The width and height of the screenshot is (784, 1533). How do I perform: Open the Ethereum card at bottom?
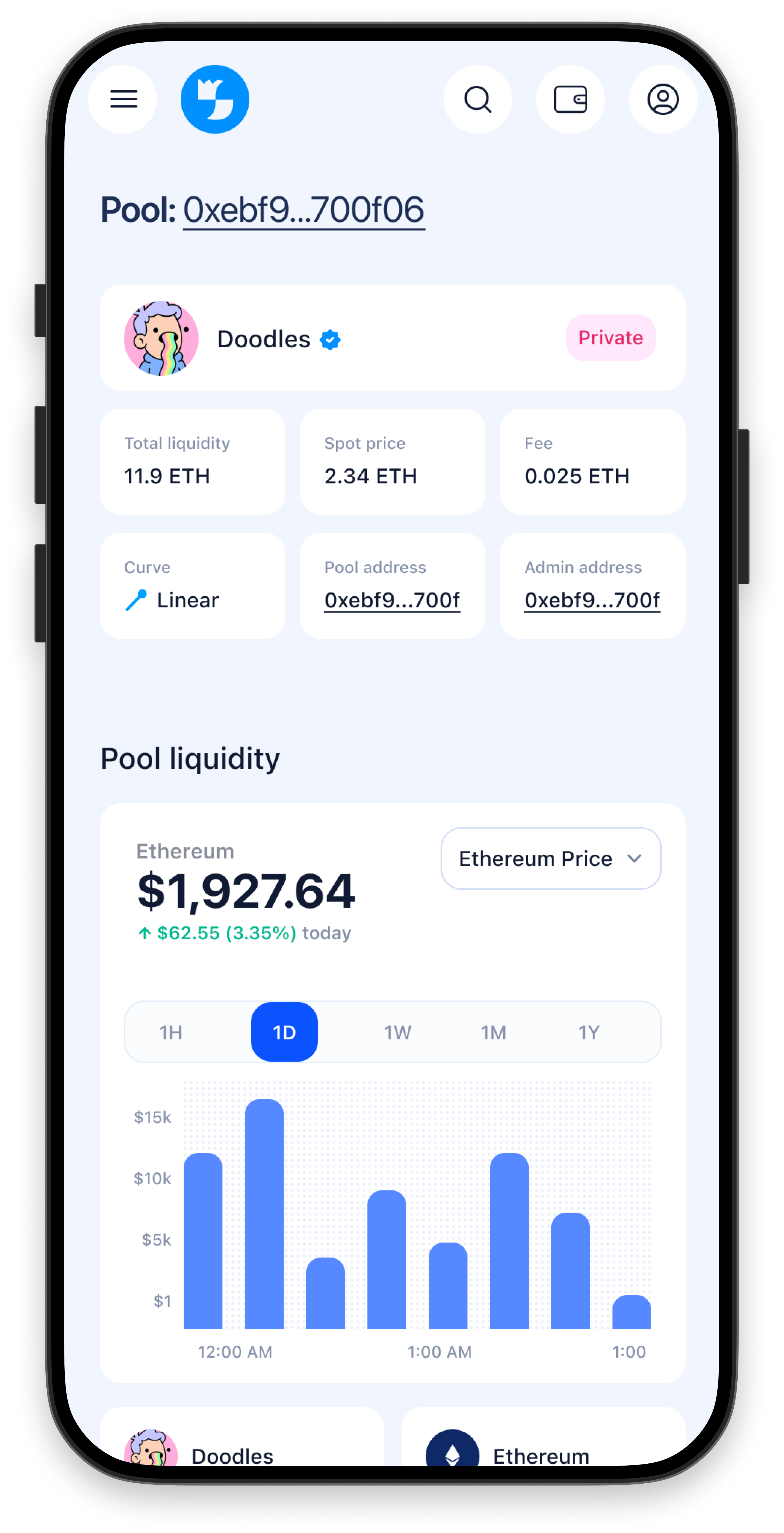(x=542, y=1446)
